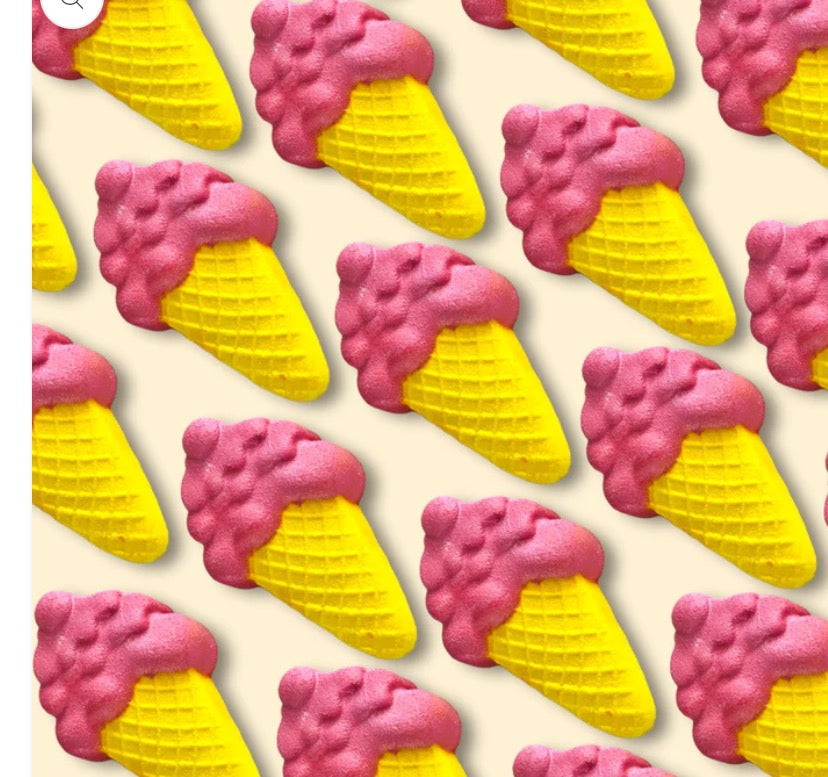Screen dimensions: 828x777
Task: Tap the magnifier zoom icon on the image
Action: pos(72,4)
